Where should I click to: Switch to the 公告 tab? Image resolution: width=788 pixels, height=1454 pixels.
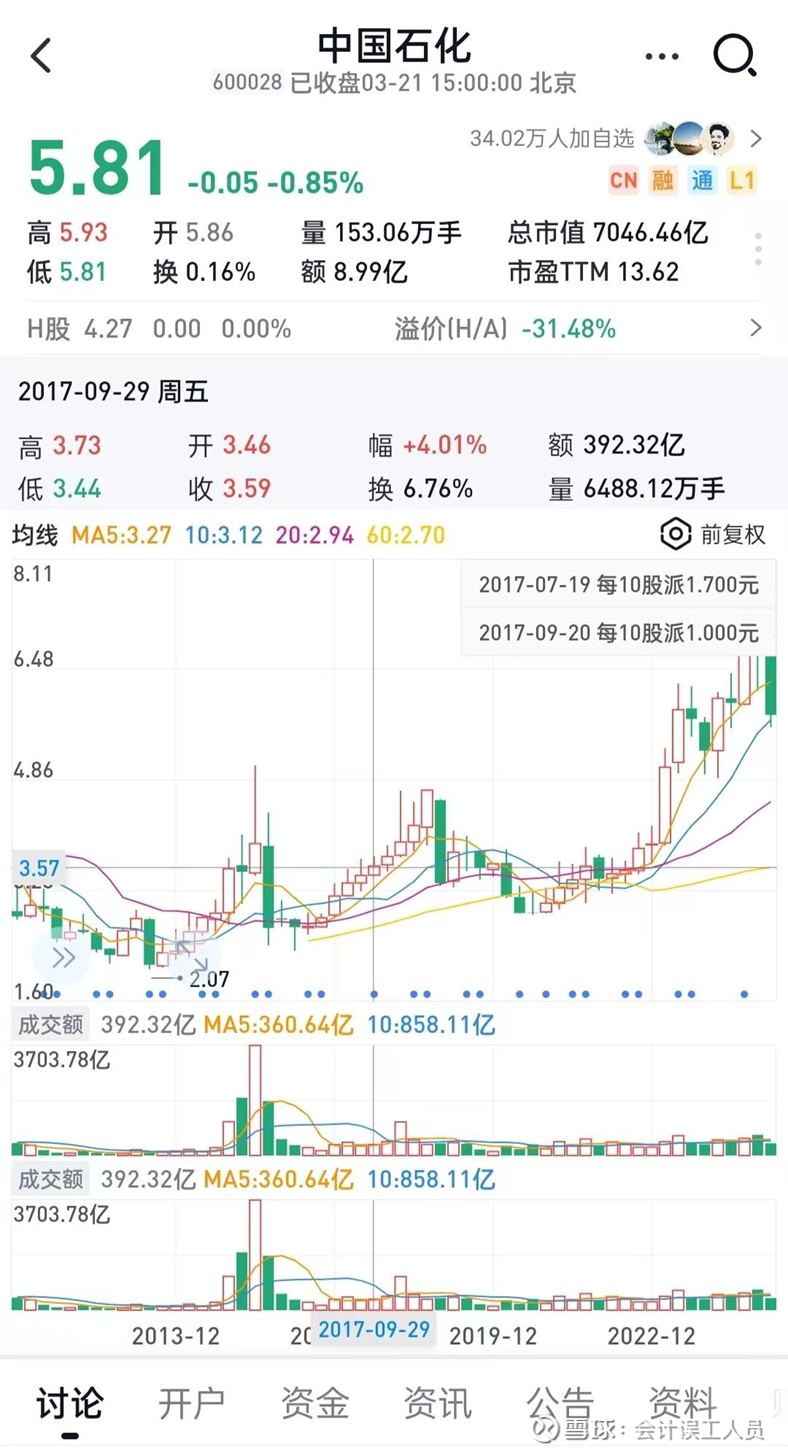point(560,1402)
